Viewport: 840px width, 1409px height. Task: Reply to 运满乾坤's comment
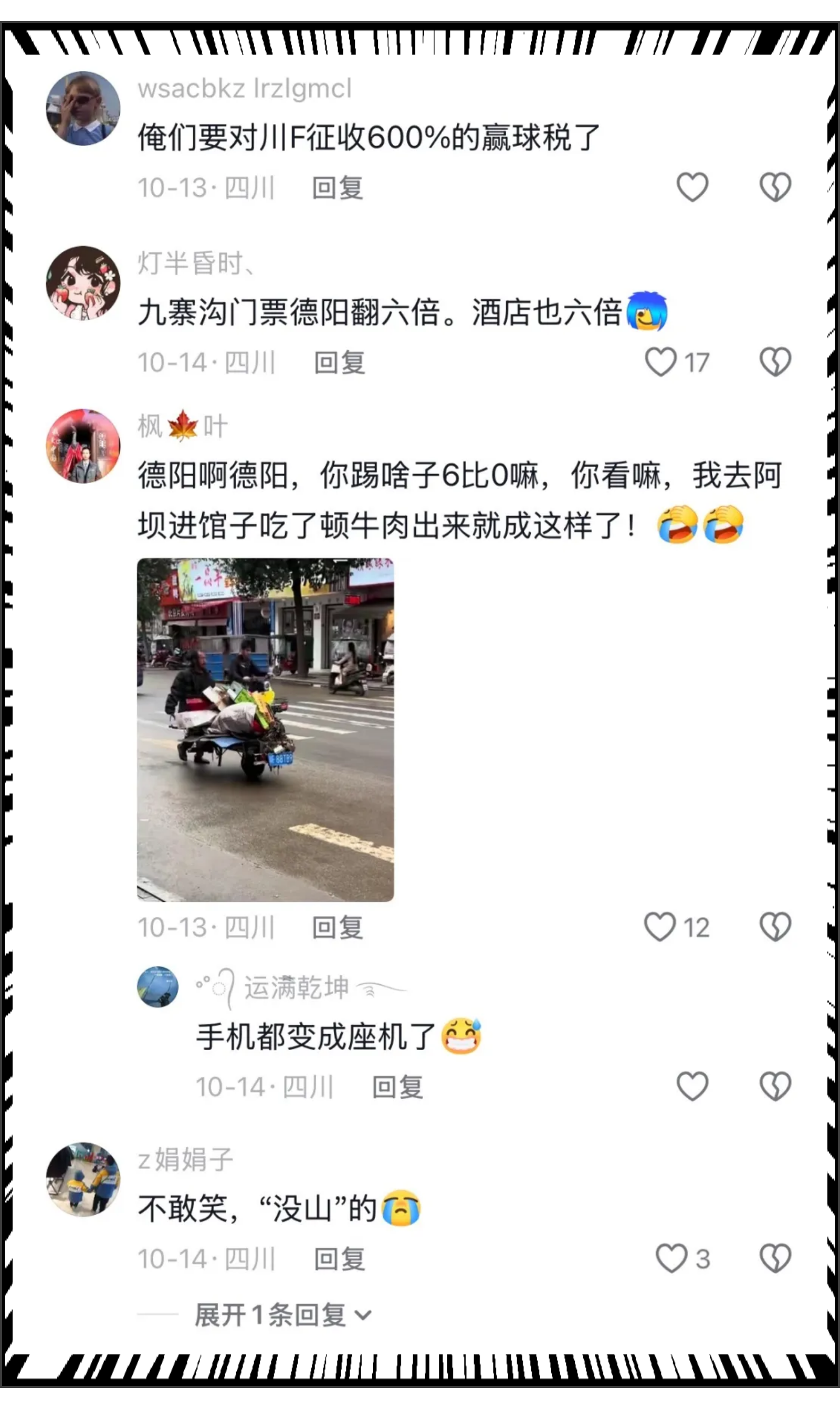[x=397, y=1087]
